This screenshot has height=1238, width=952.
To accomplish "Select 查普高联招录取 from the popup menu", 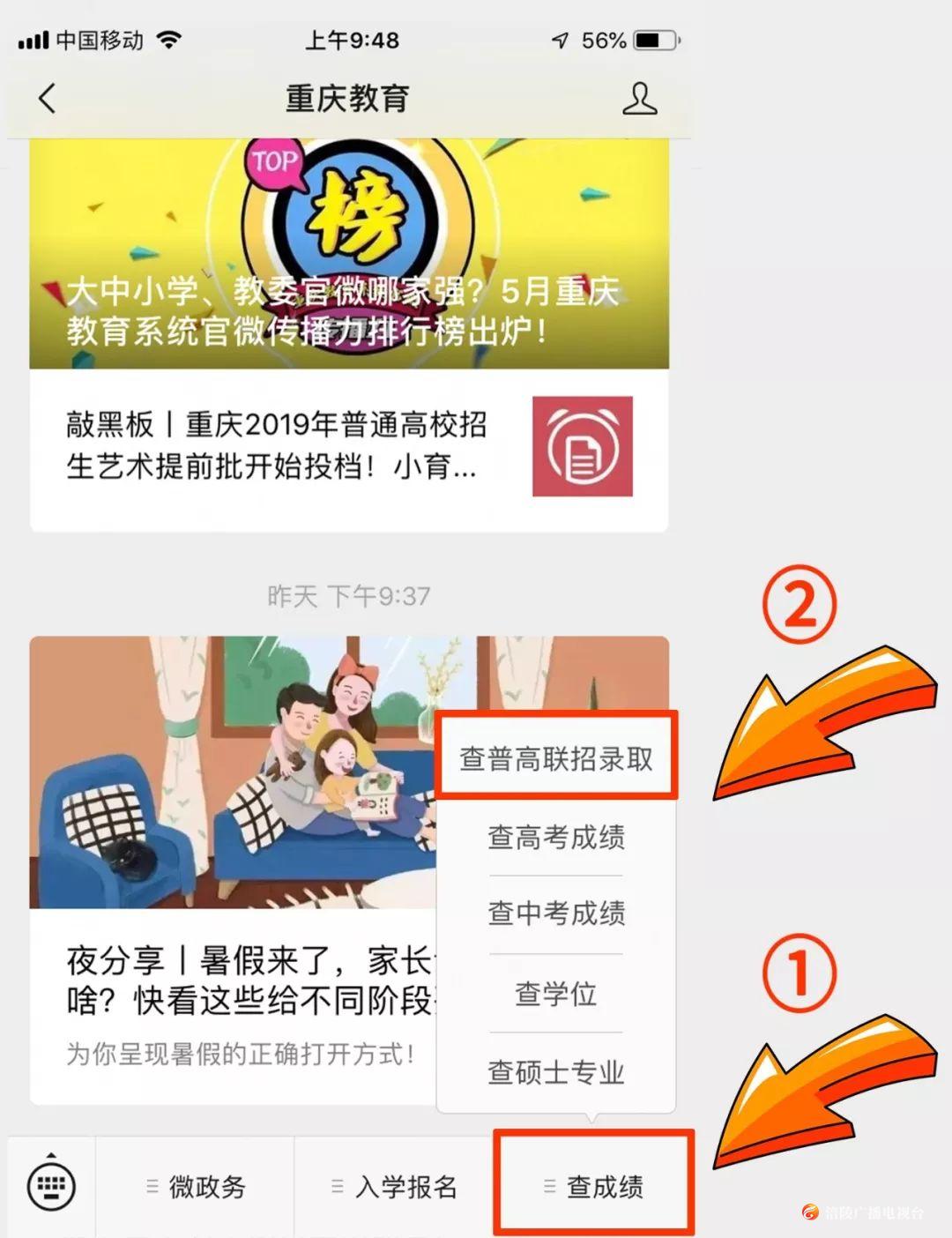I will 556,758.
